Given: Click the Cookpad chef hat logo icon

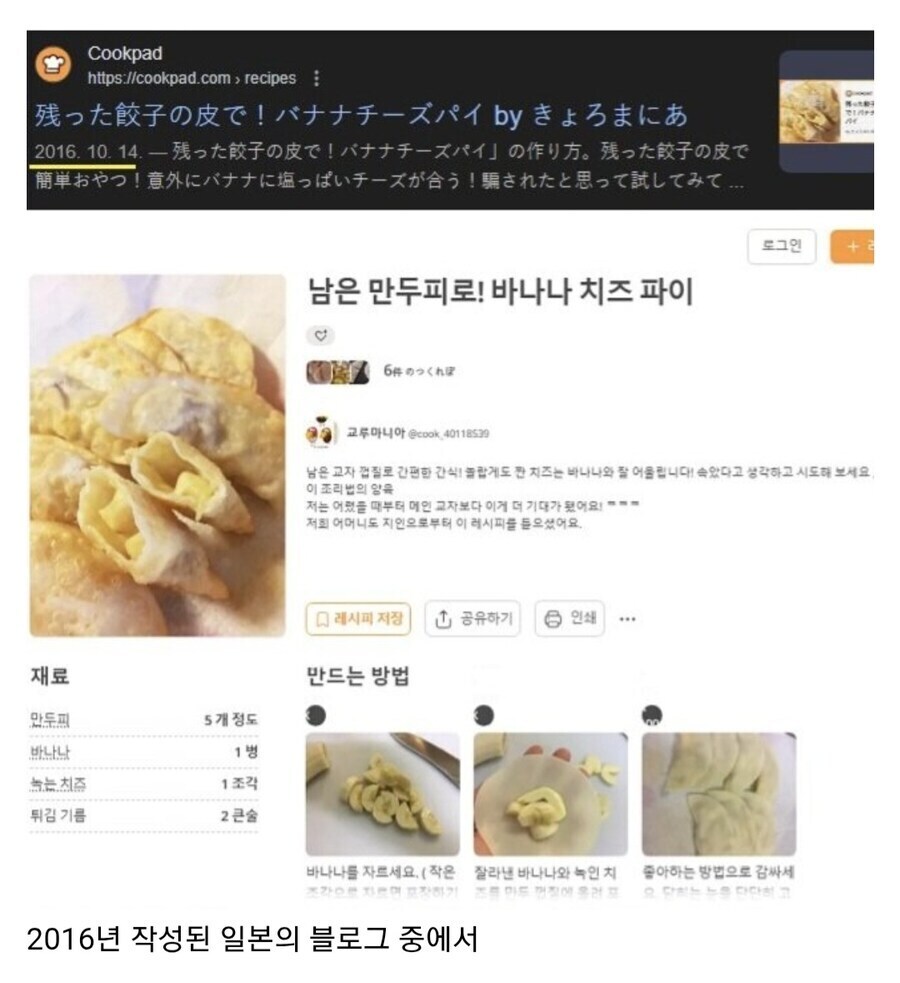Looking at the screenshot, I should [x=53, y=62].
